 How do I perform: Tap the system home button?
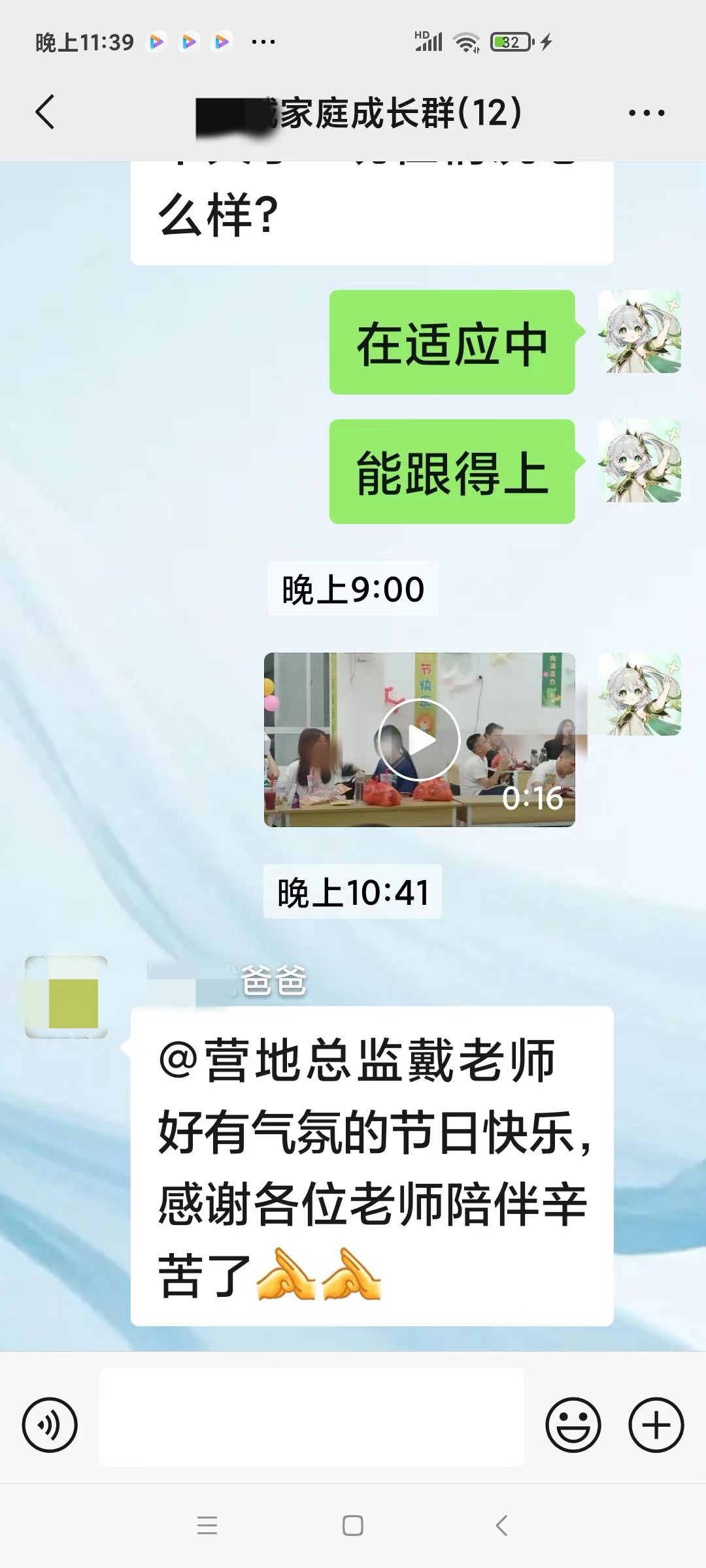pyautogui.click(x=352, y=1526)
